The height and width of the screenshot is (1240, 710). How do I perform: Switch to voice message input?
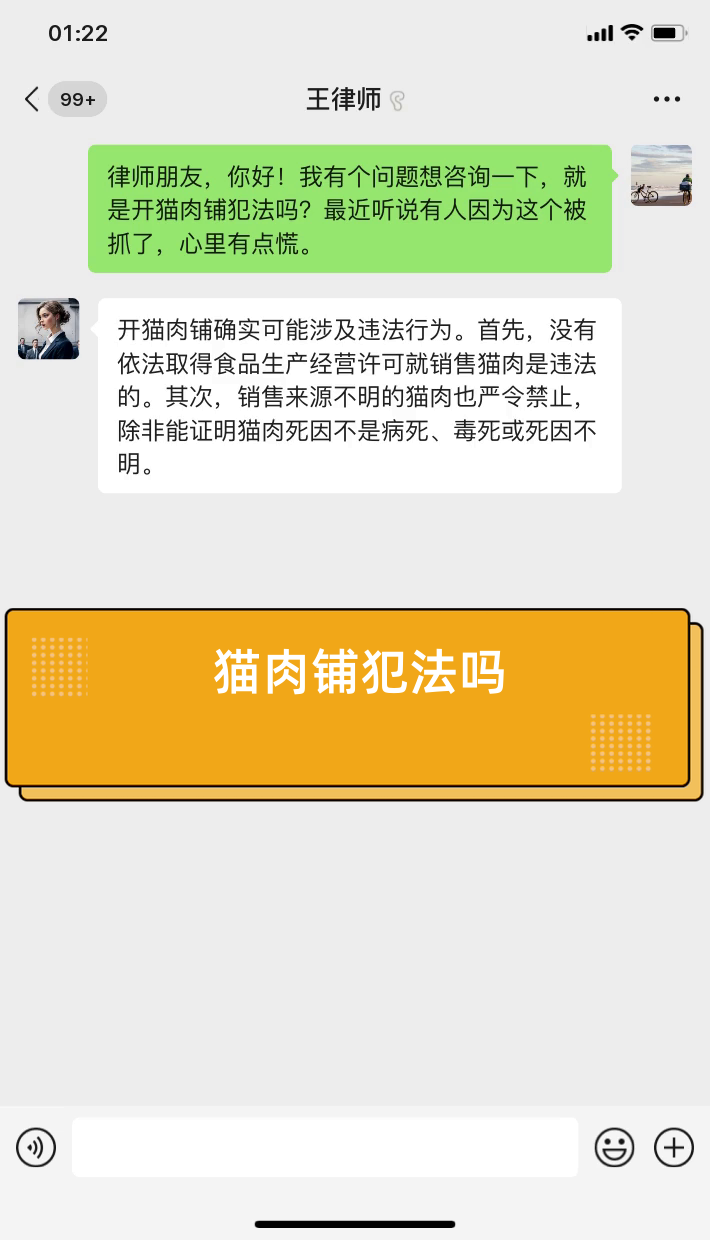36,1147
